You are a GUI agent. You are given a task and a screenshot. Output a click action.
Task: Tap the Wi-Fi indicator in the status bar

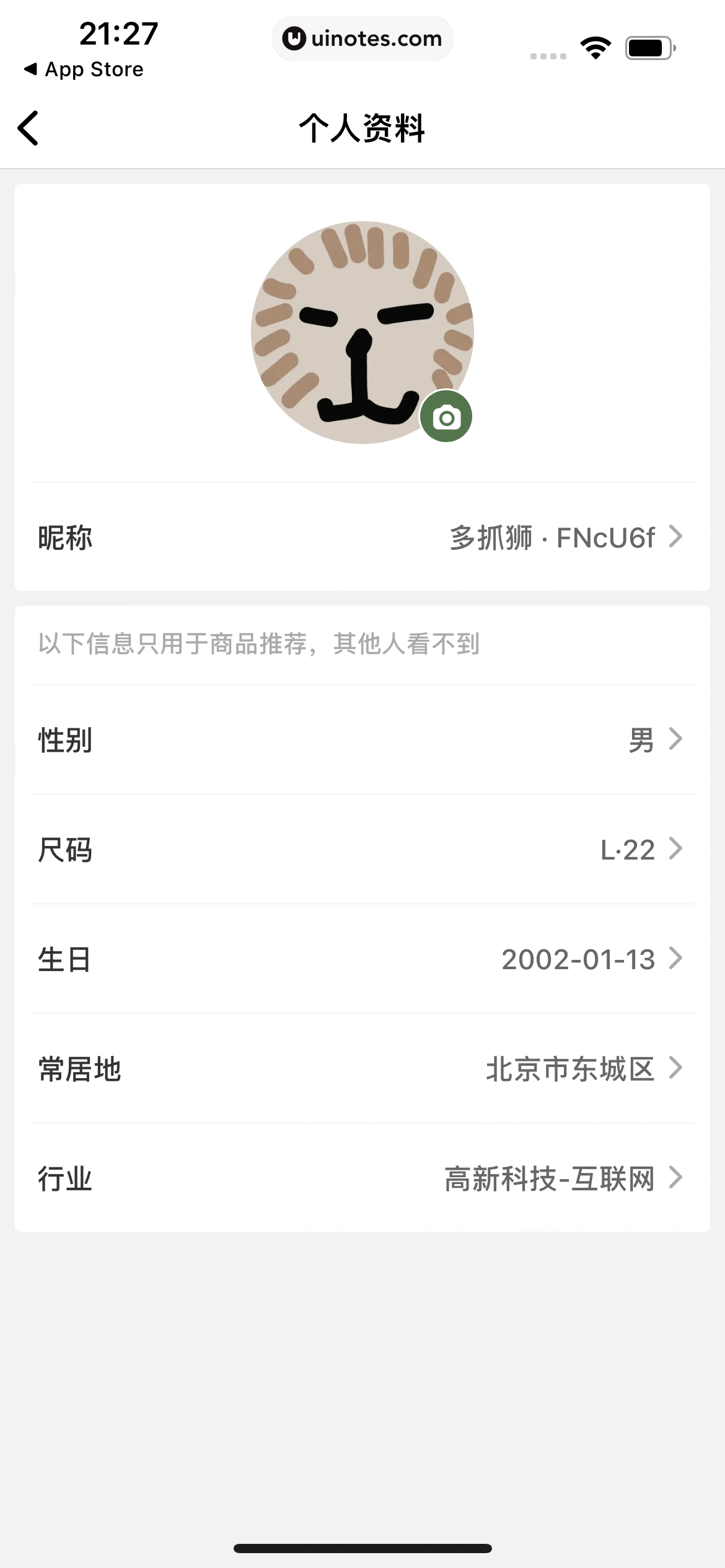[595, 46]
